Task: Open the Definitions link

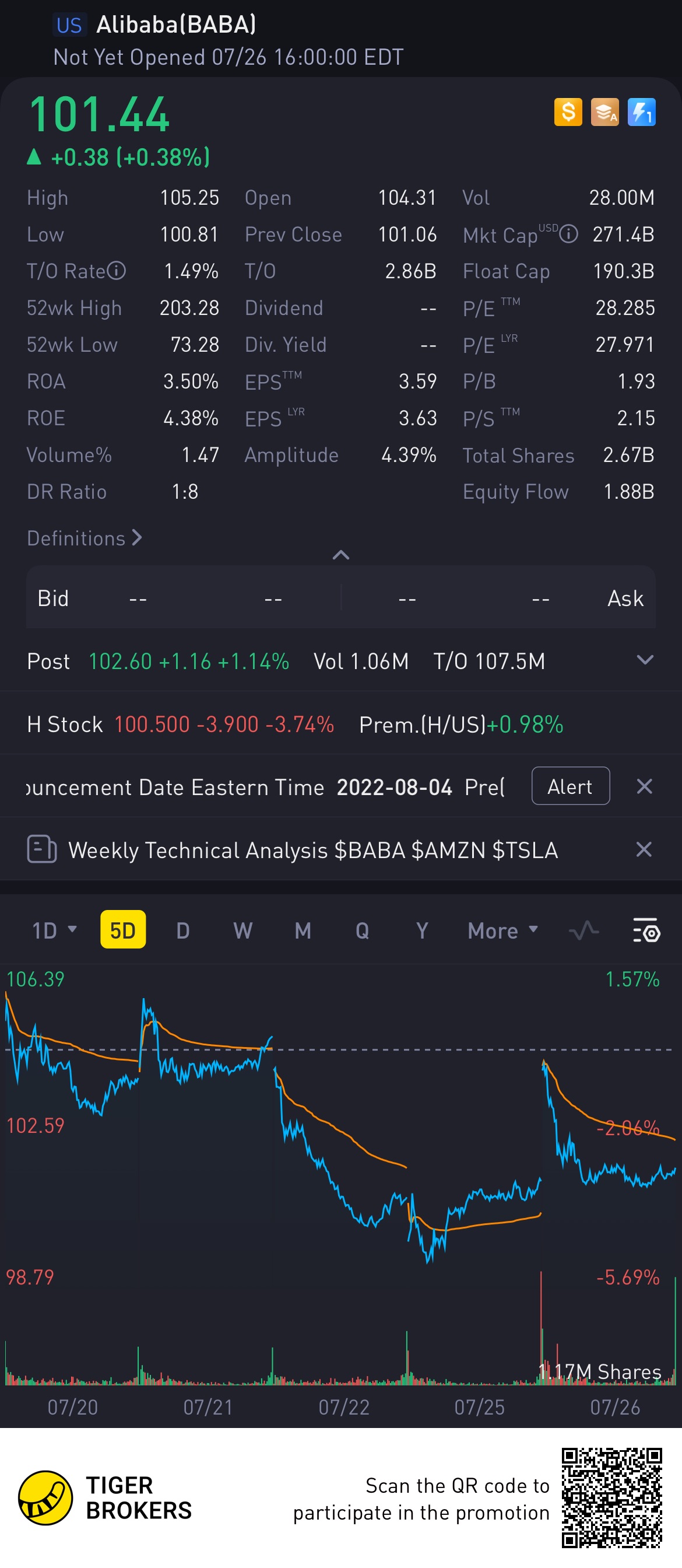Action: tap(84, 538)
